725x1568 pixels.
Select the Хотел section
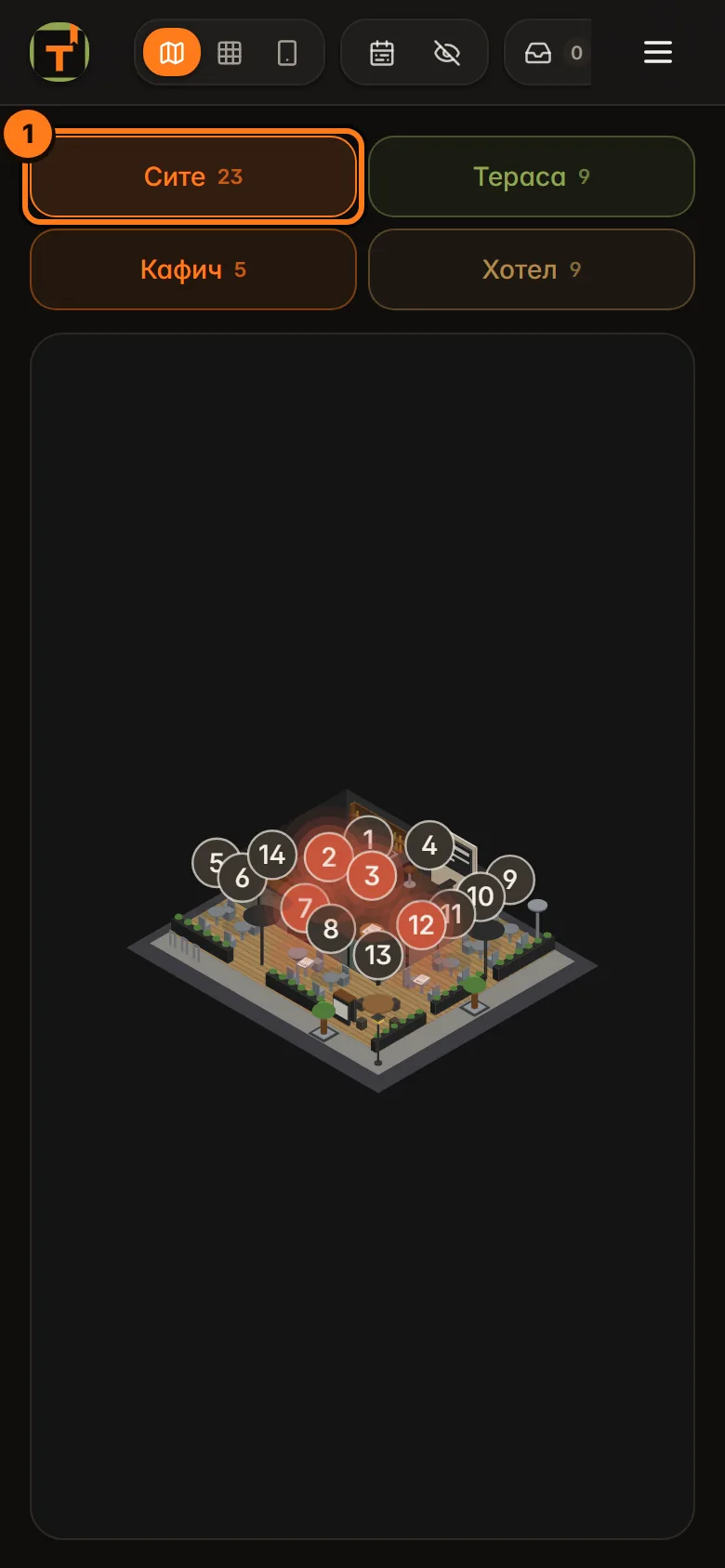click(x=532, y=269)
